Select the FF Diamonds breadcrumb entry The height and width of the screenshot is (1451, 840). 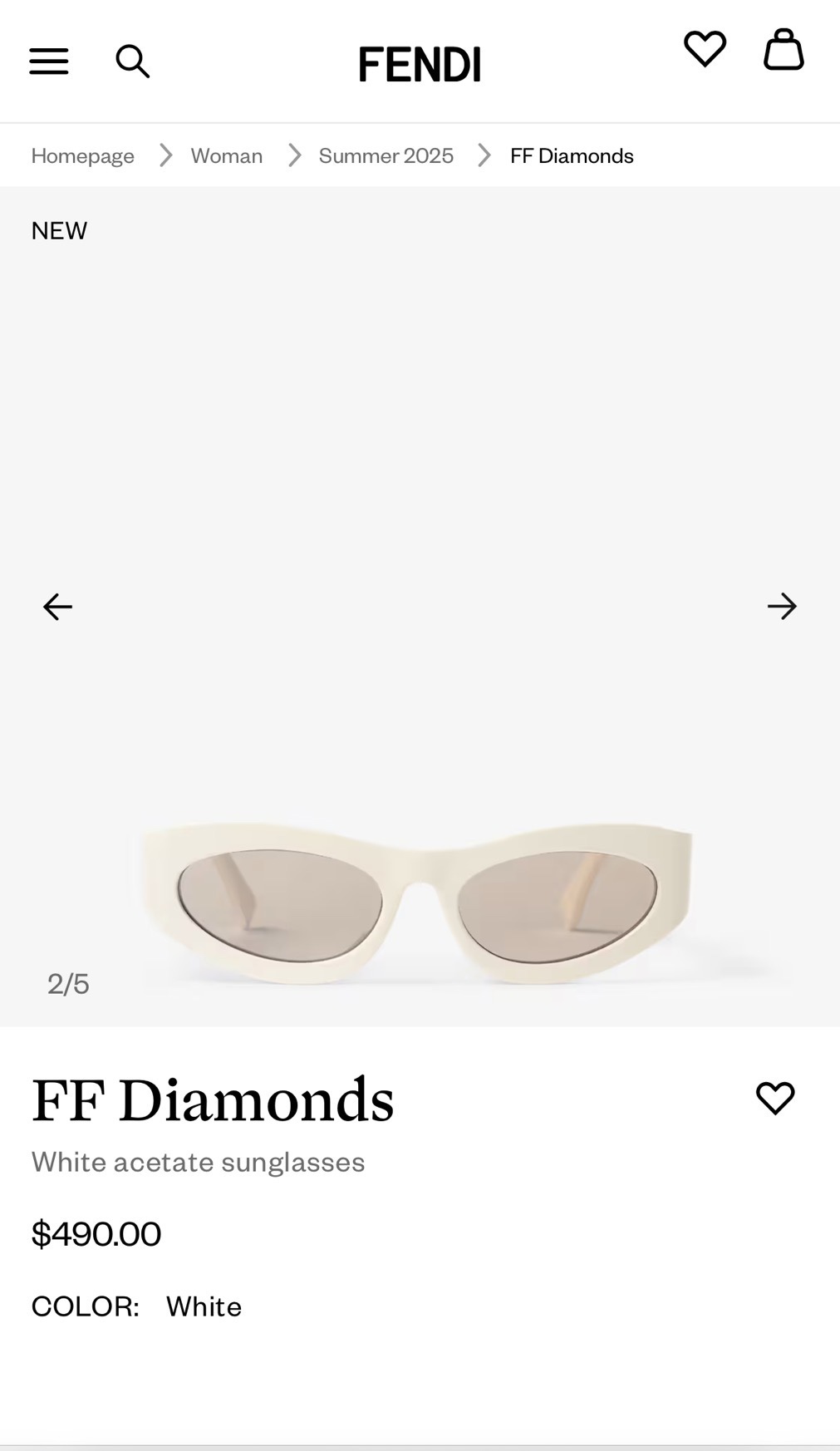tap(571, 155)
